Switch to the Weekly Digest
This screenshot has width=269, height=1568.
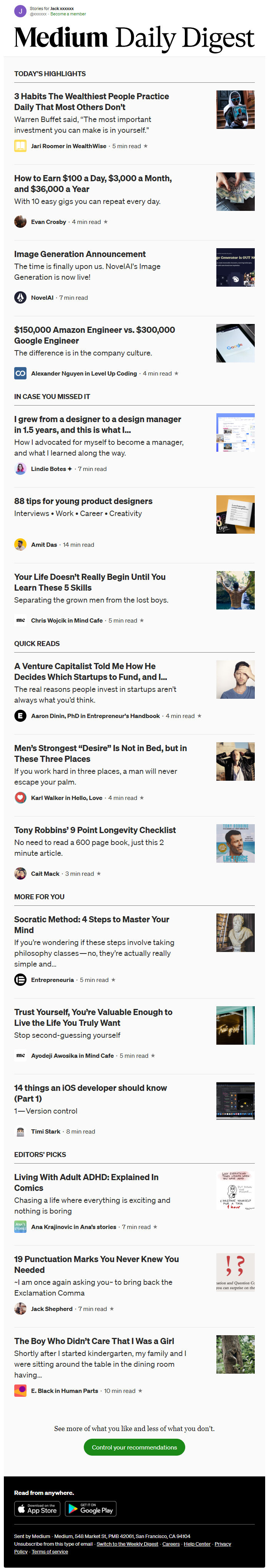[x=127, y=1544]
